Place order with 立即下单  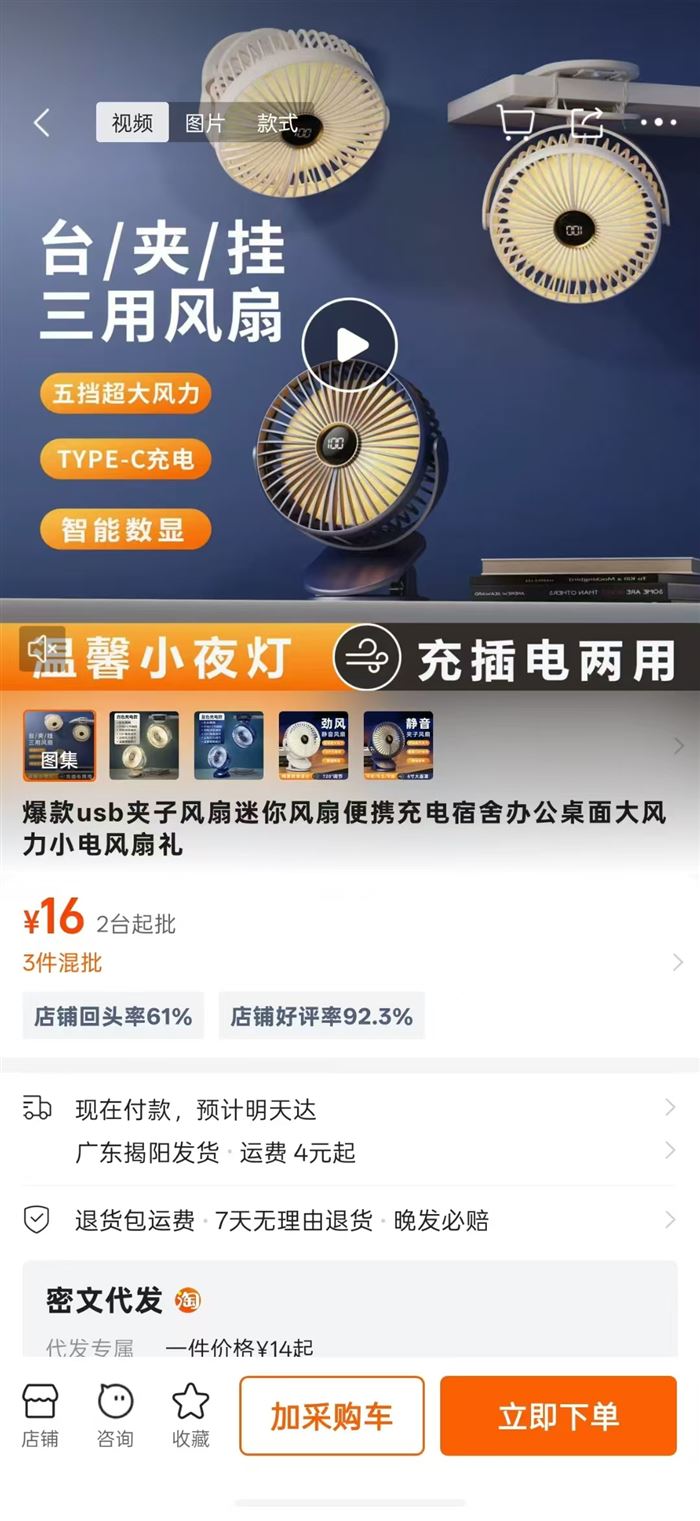pyautogui.click(x=558, y=1416)
